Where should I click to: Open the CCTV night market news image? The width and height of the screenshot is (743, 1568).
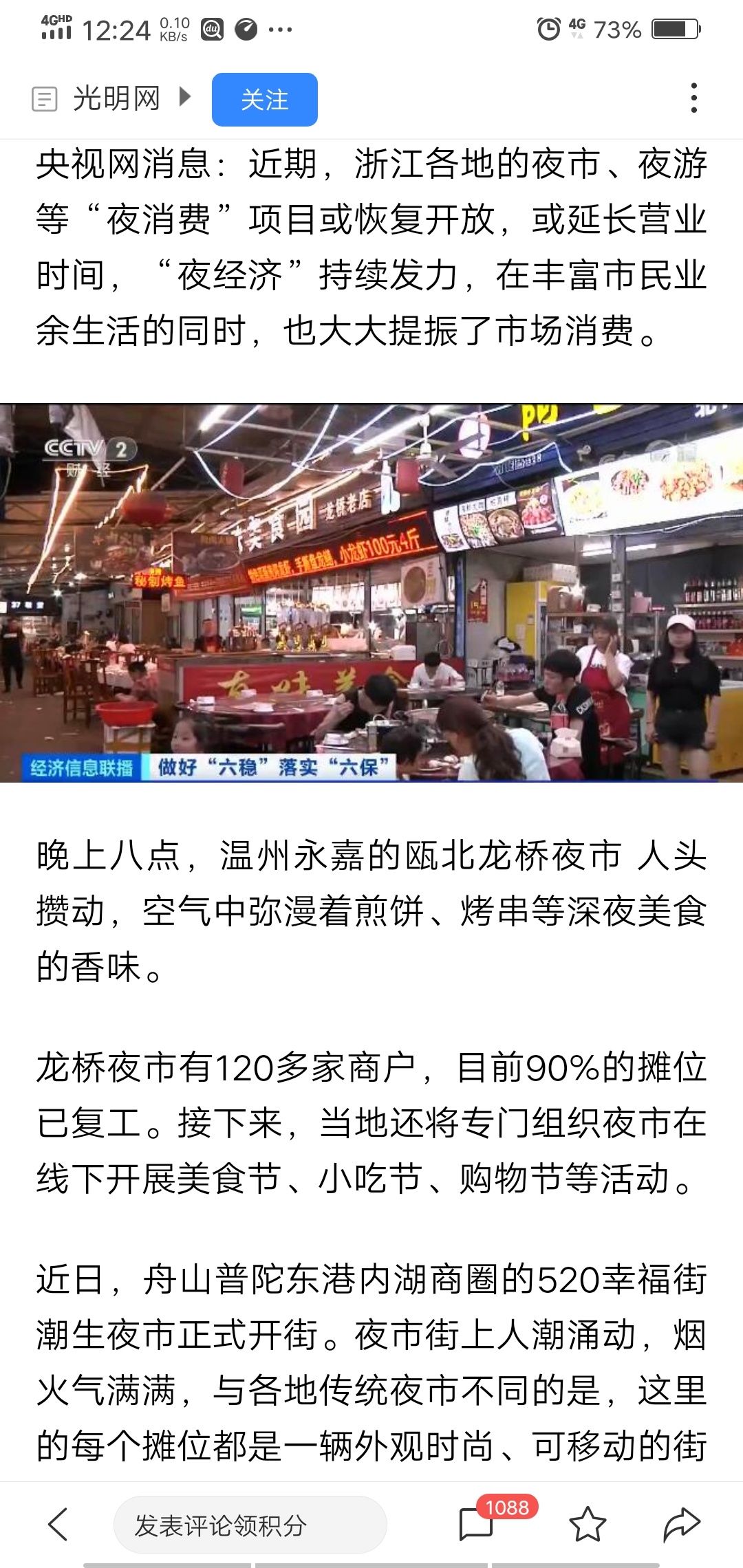click(371, 593)
